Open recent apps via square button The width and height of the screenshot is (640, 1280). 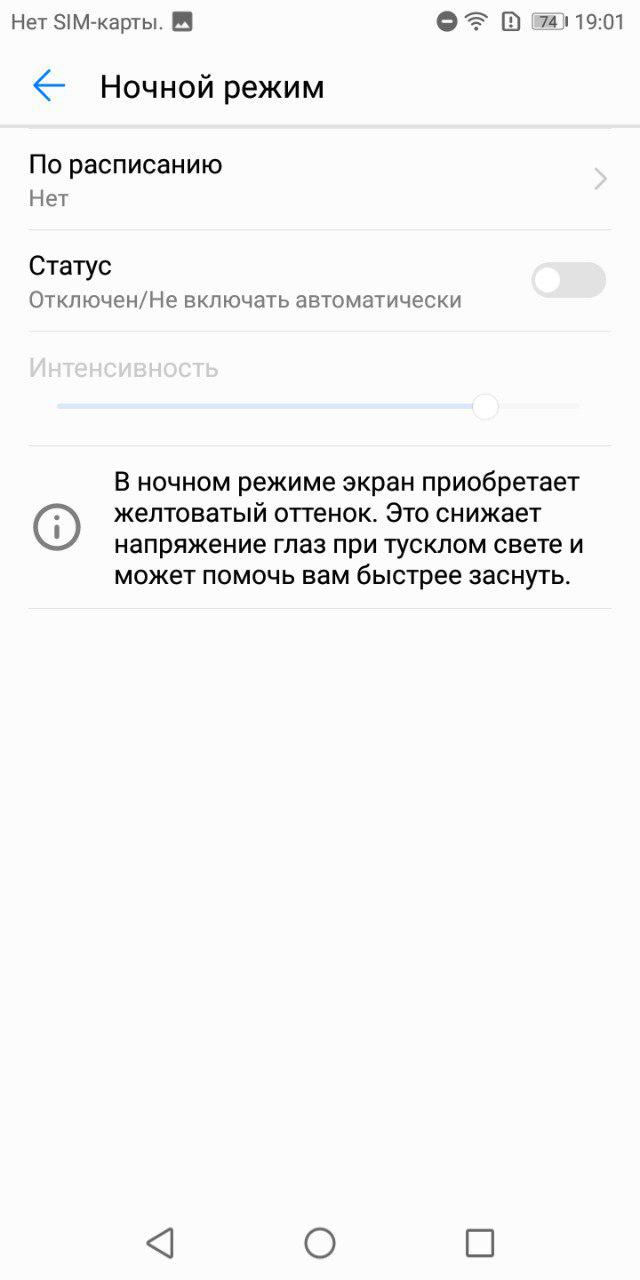click(x=480, y=1242)
